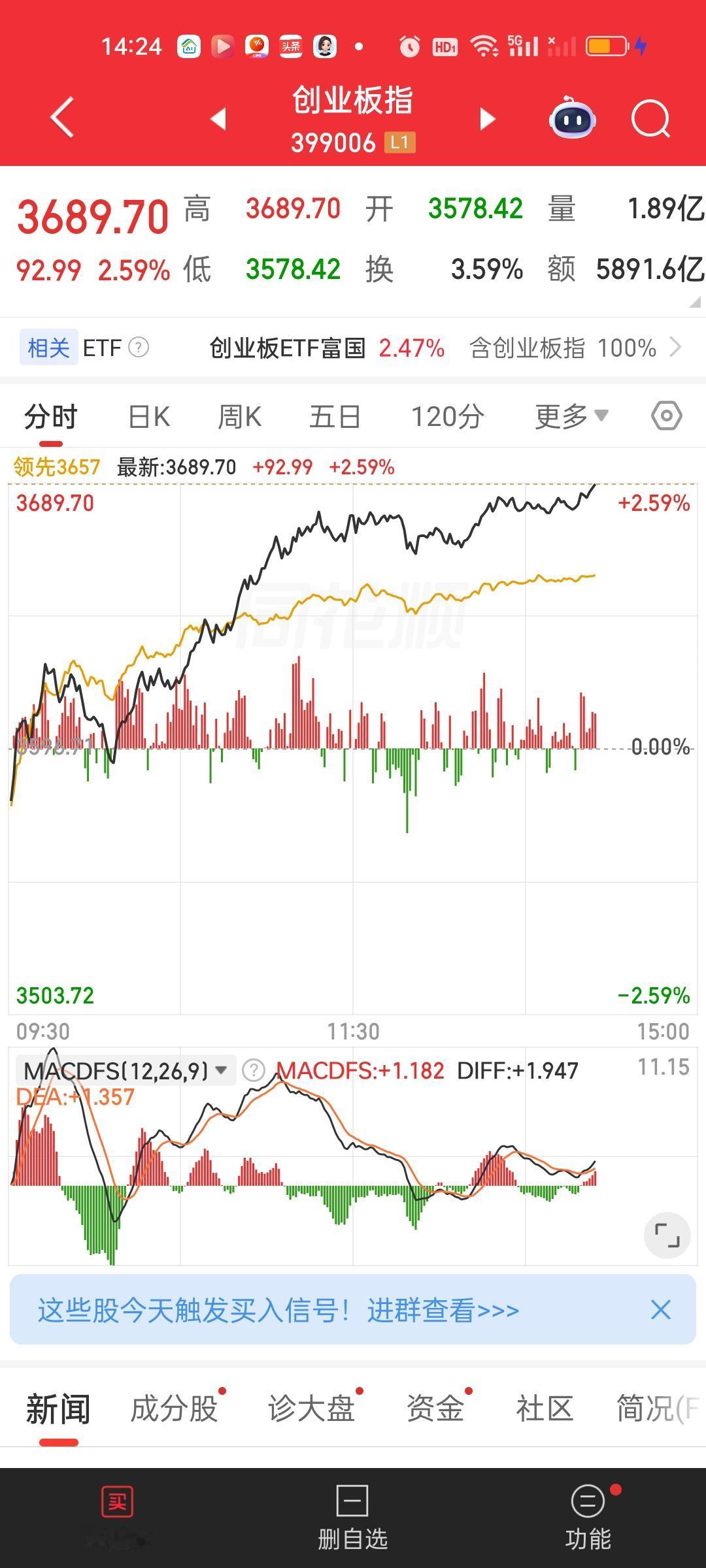Go back using the top-left arrow

(62, 118)
